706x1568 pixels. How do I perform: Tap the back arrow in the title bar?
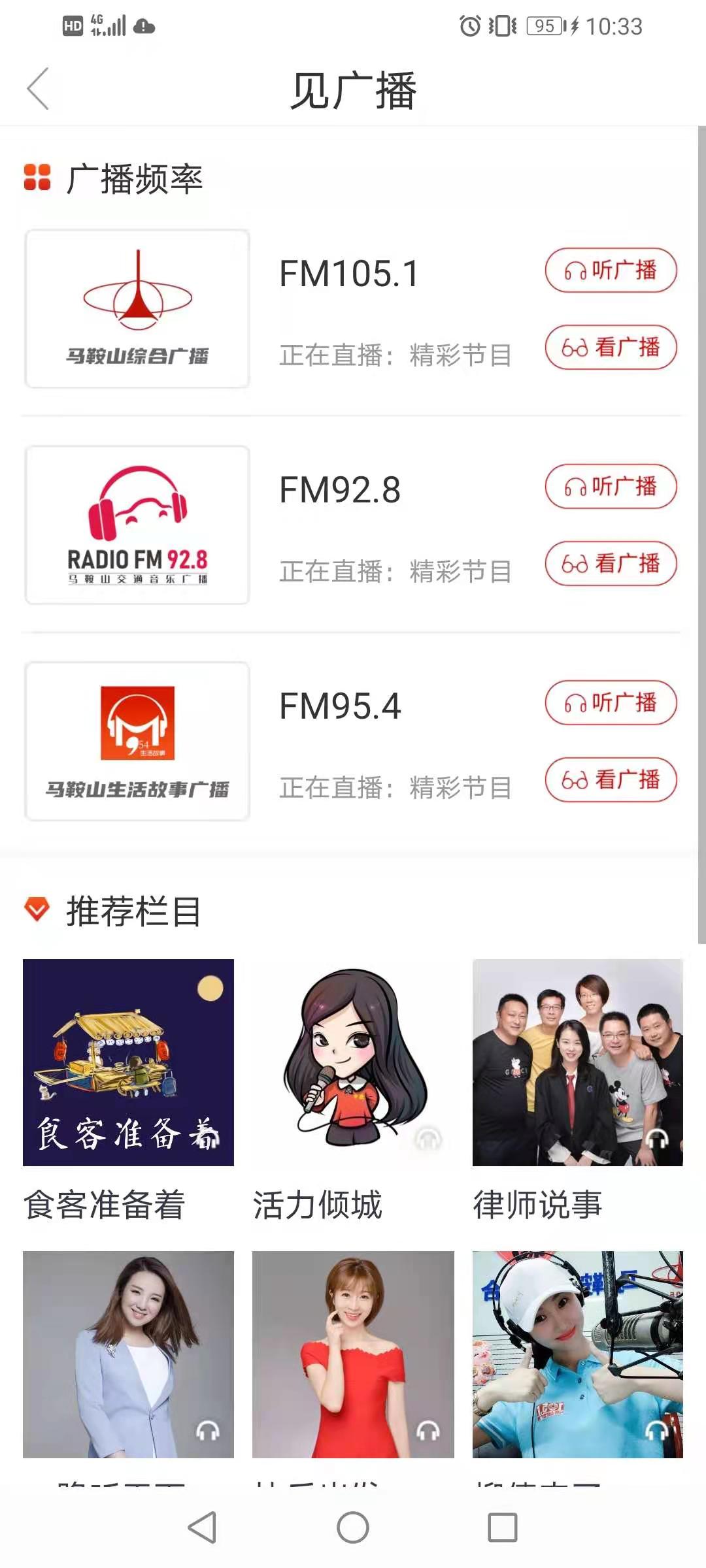point(38,88)
